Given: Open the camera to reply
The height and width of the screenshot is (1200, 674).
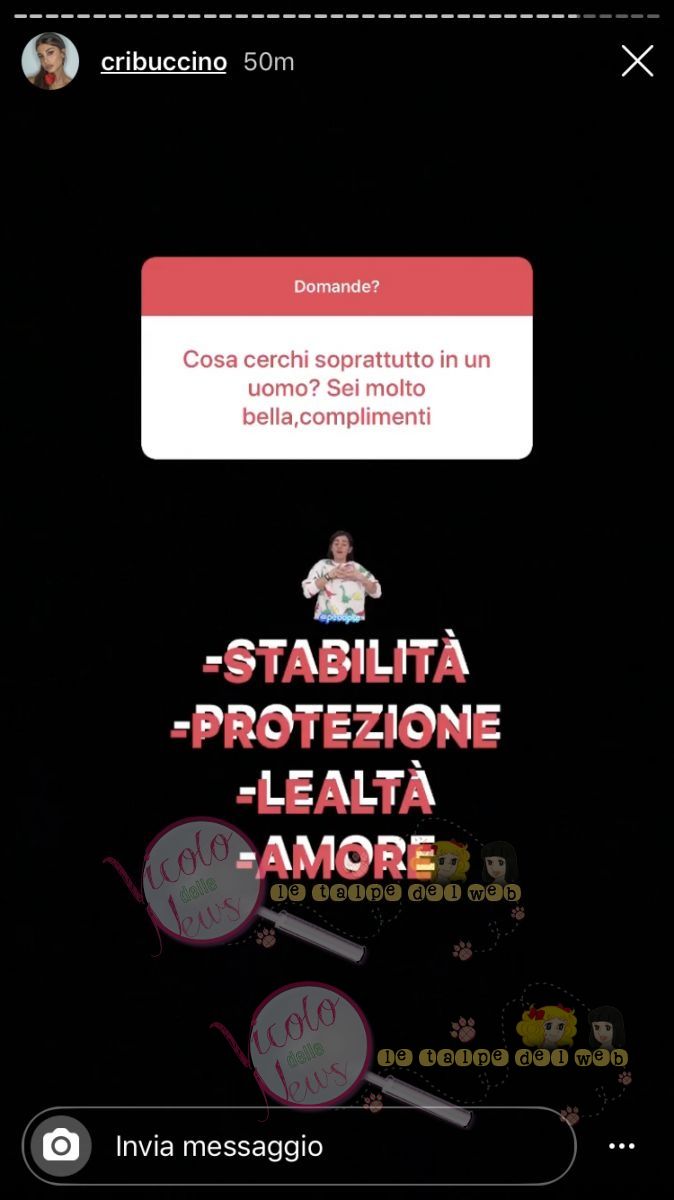Looking at the screenshot, I should (61, 1145).
